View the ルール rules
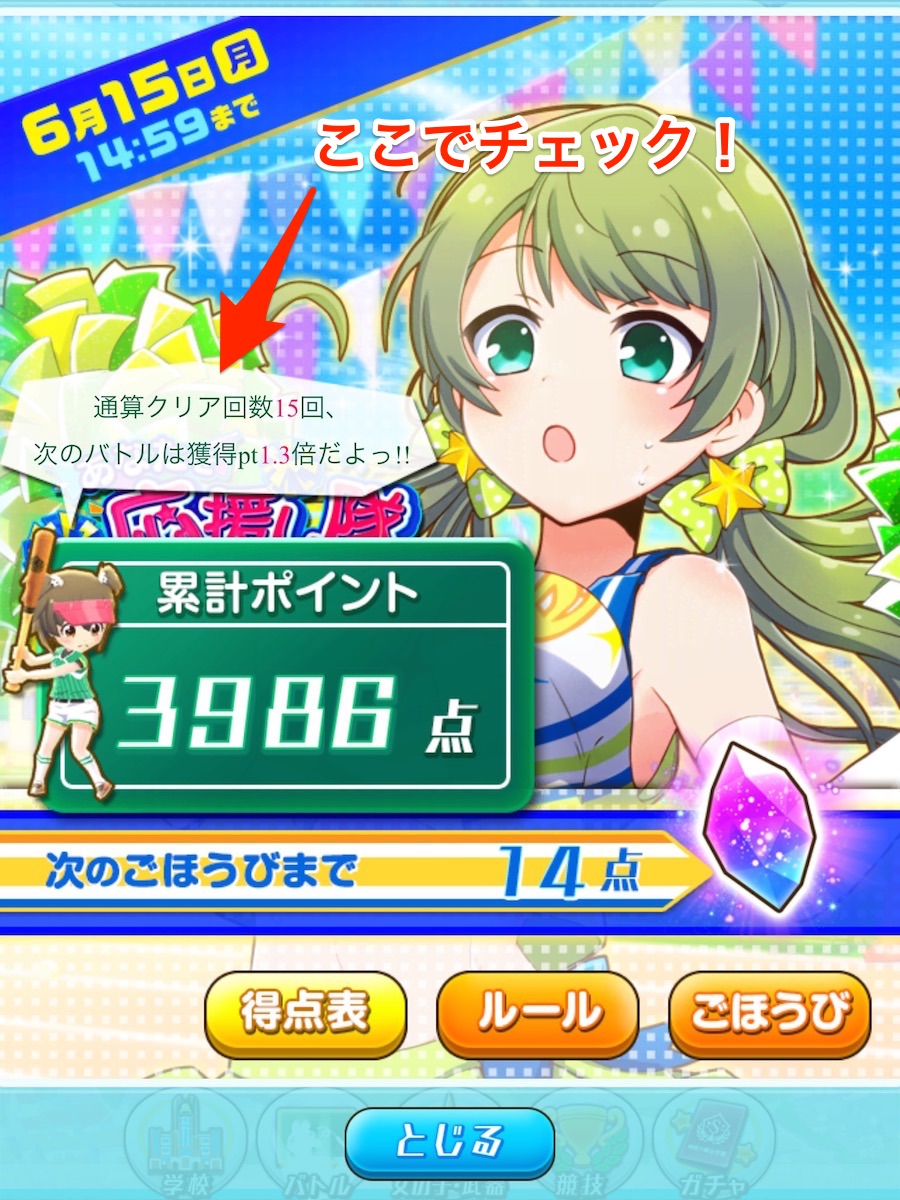This screenshot has height=1200, width=900. coord(538,1014)
